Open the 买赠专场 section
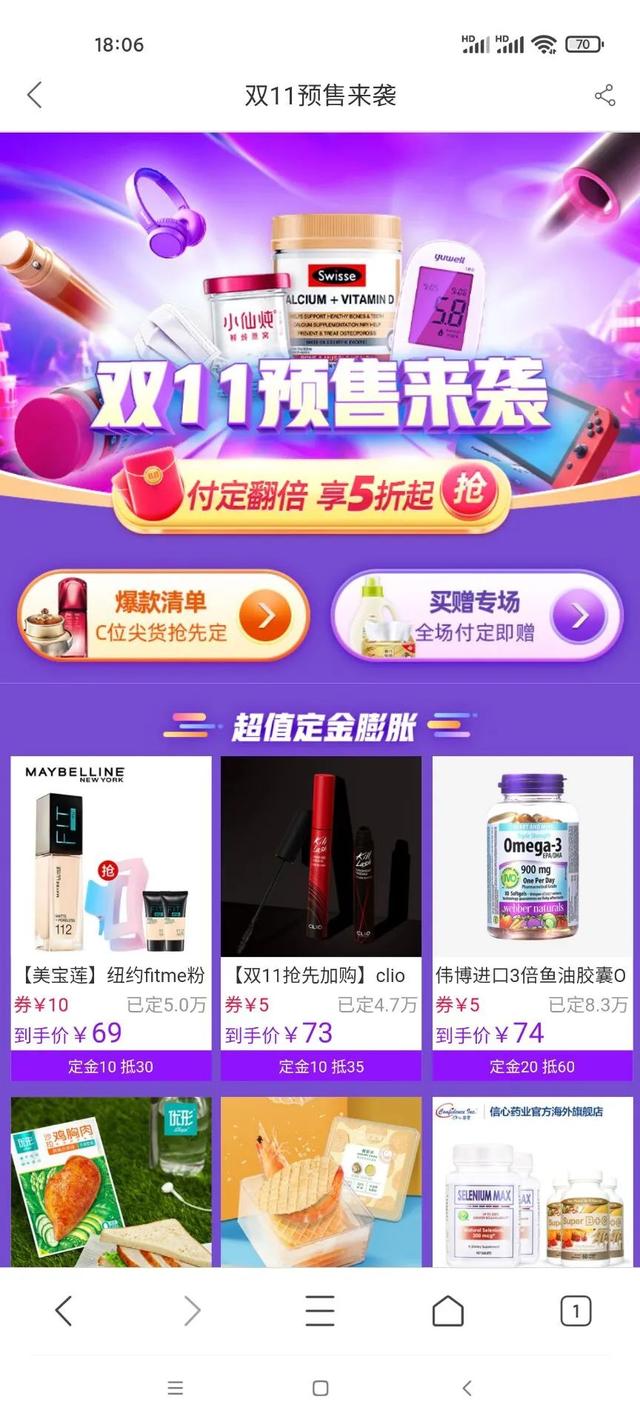640x1422 pixels. pos(477,615)
